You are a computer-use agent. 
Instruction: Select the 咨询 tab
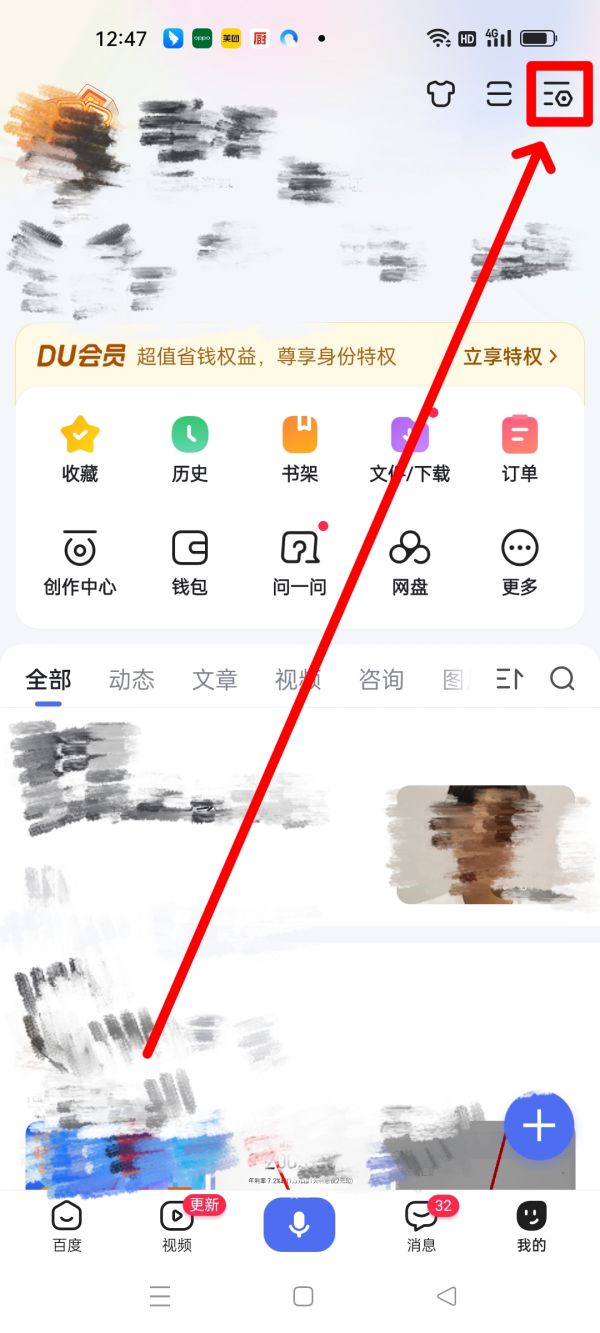point(381,680)
